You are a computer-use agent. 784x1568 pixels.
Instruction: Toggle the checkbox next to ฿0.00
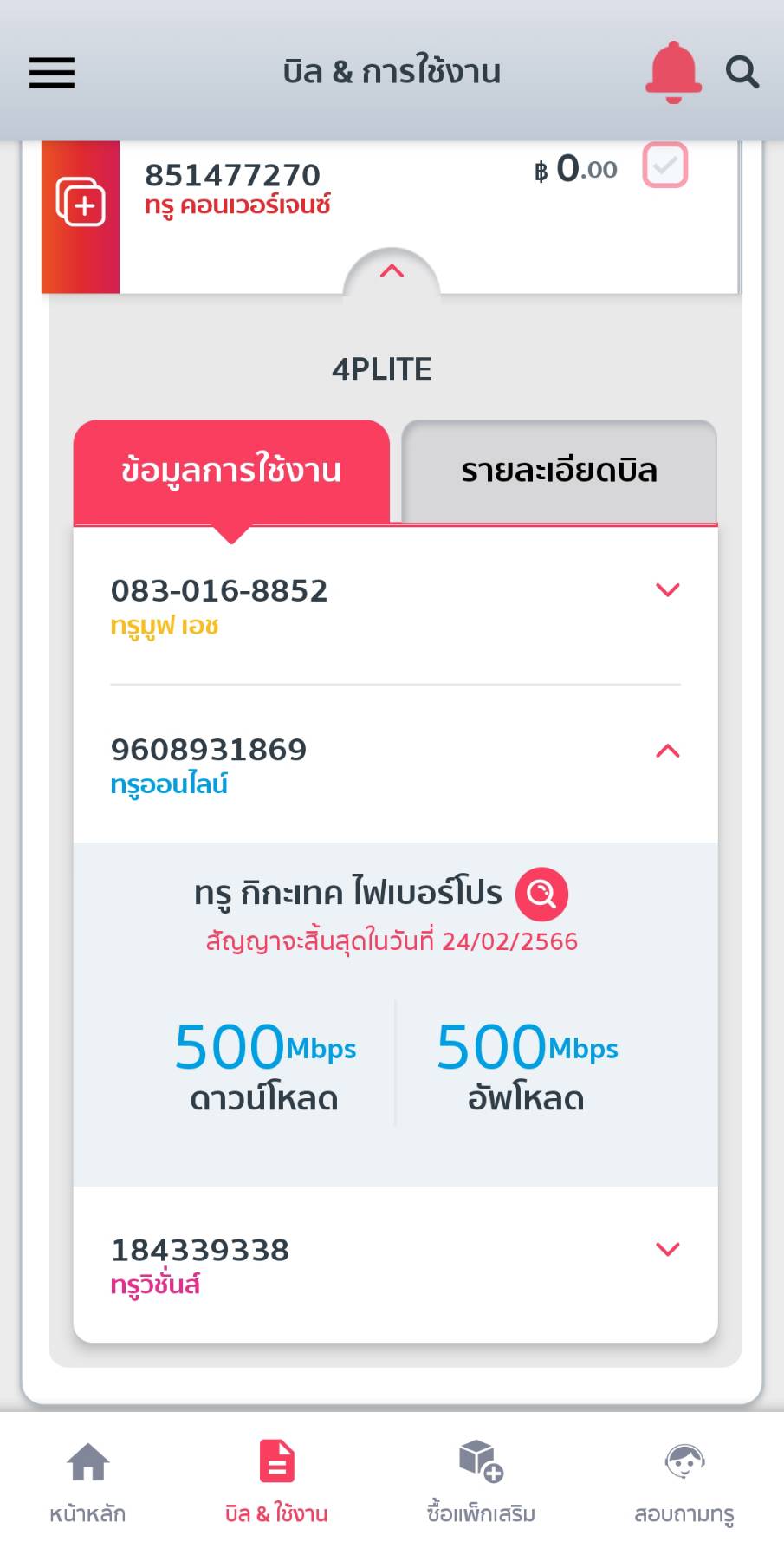[x=664, y=165]
